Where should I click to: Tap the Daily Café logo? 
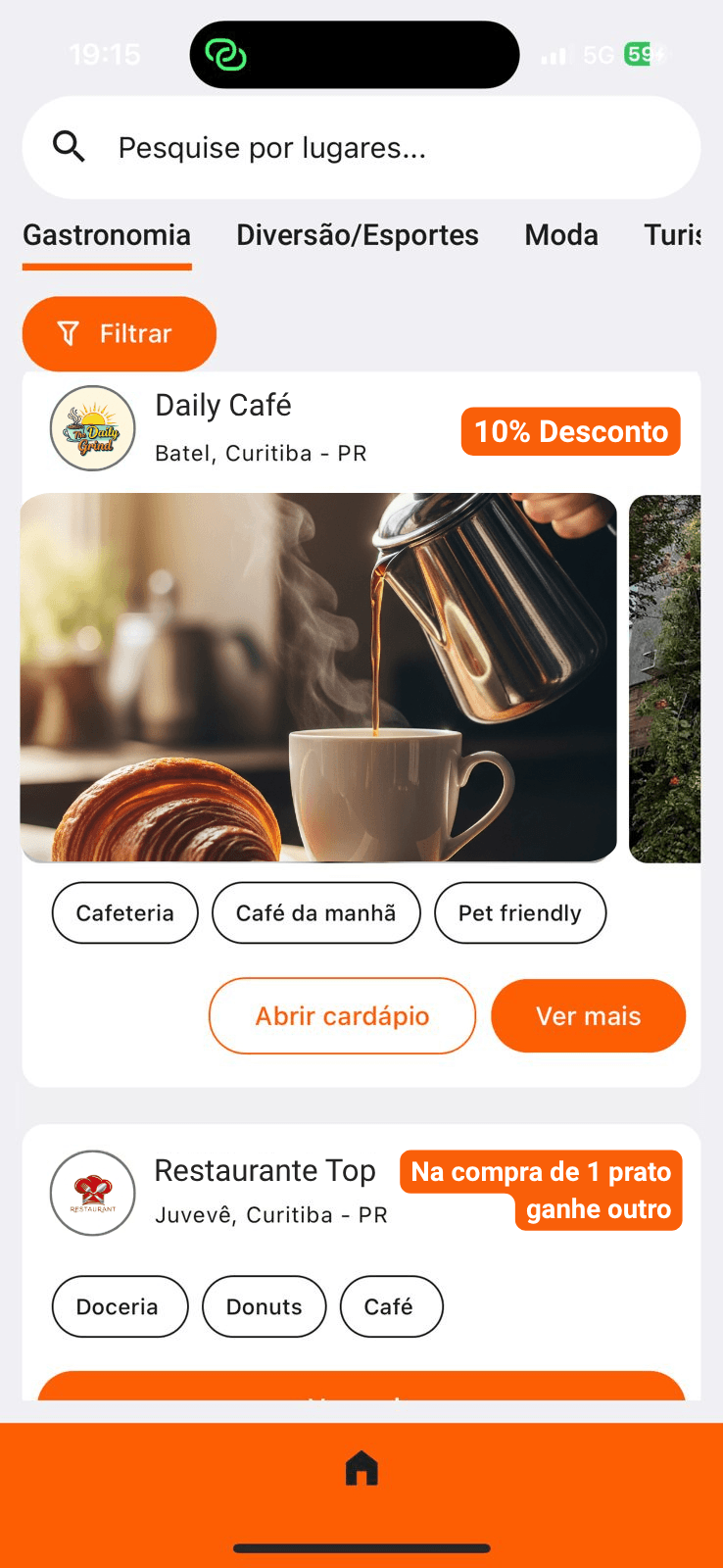(92, 428)
